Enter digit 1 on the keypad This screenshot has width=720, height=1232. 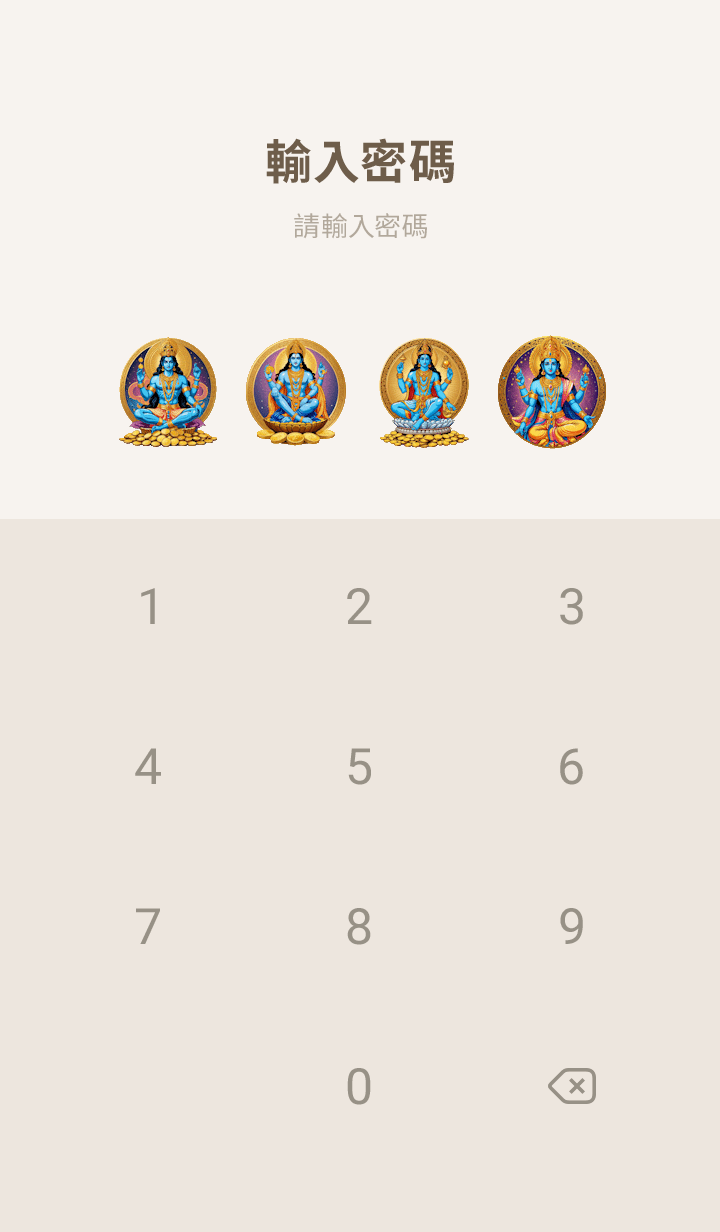tap(149, 607)
